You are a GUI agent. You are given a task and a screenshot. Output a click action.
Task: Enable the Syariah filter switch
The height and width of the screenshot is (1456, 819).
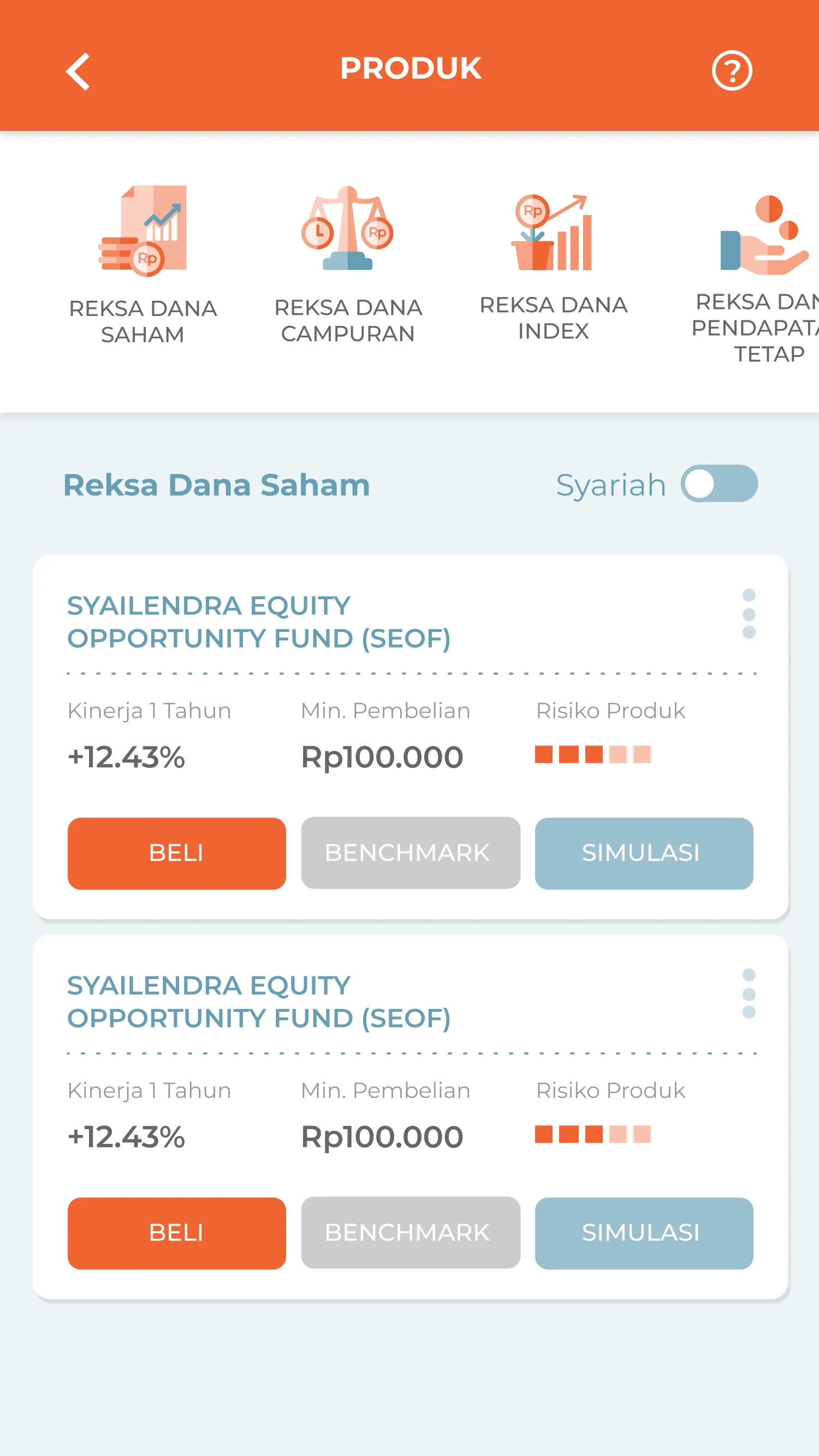719,484
